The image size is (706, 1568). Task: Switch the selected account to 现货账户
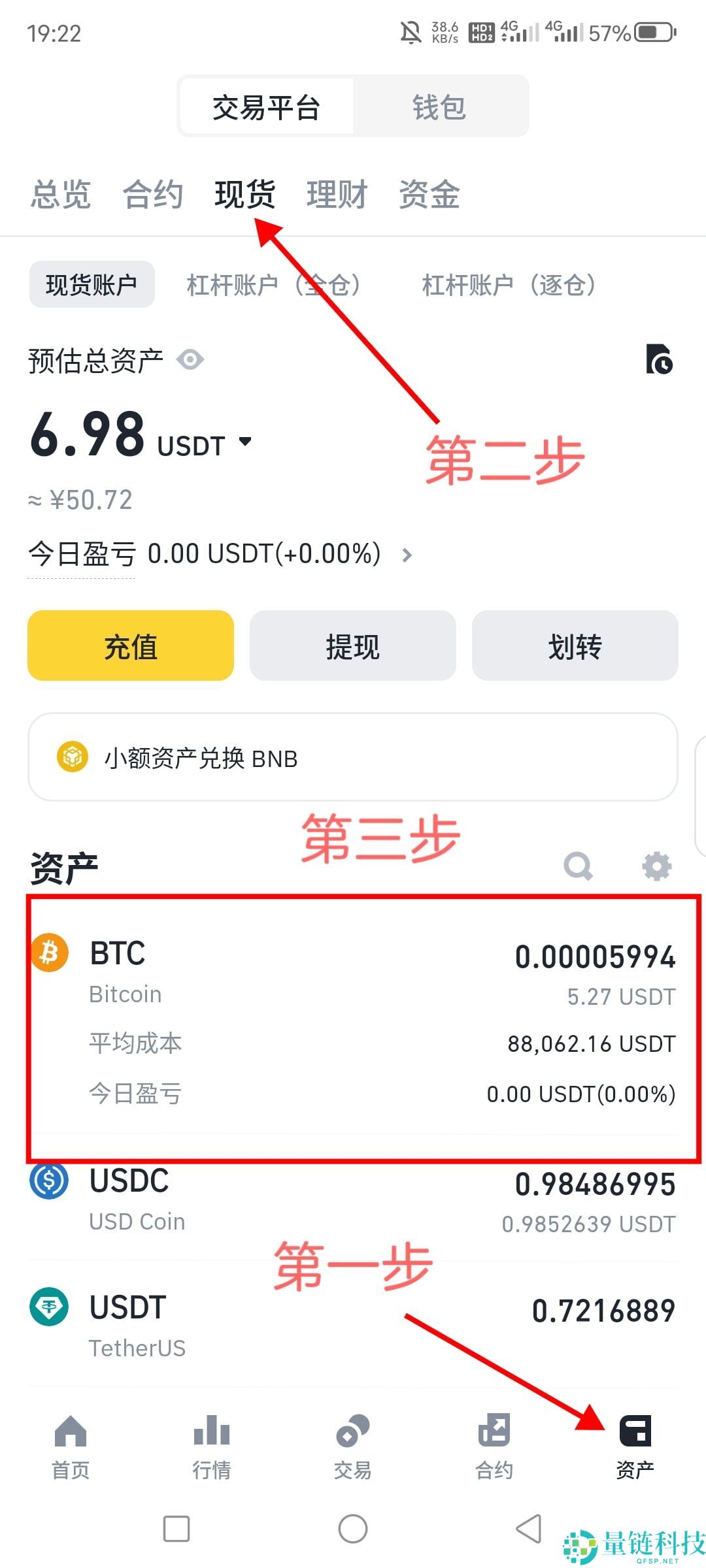pos(92,284)
